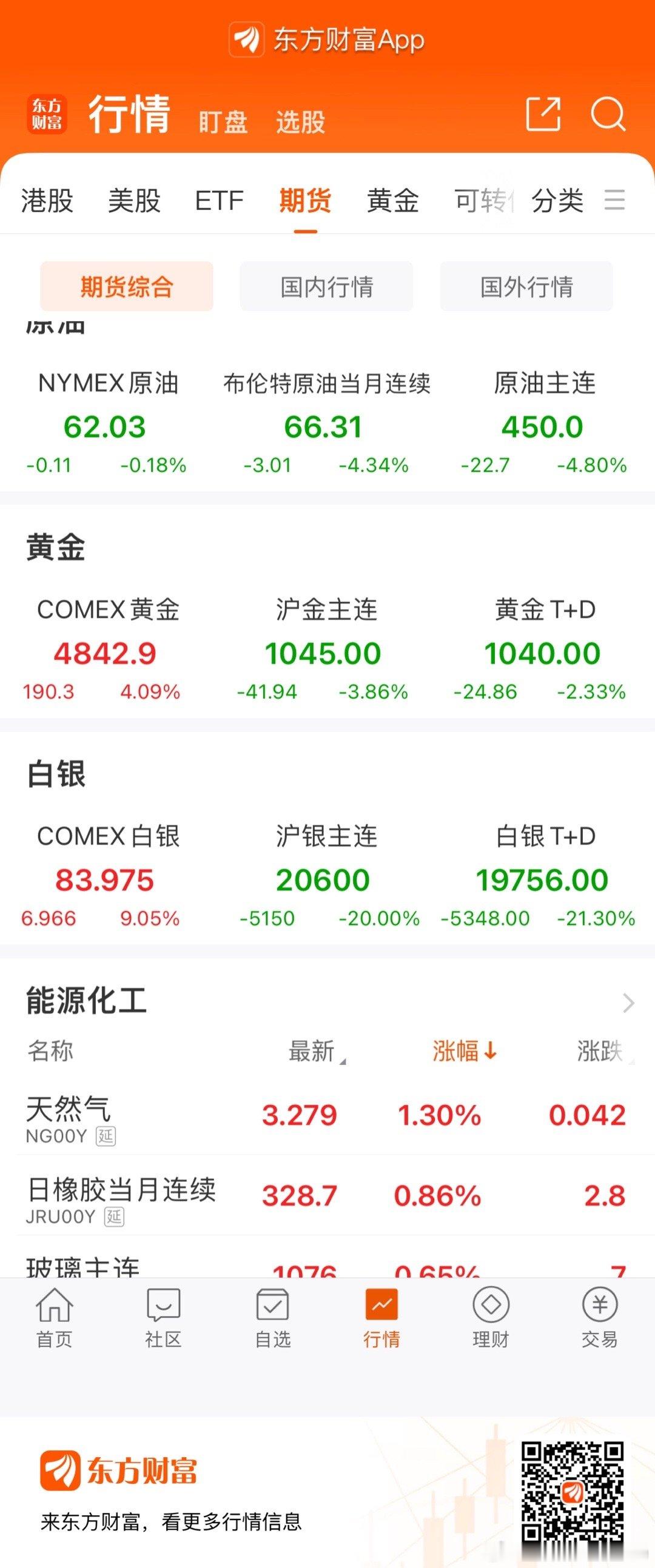
Task: Switch to the 黄金 tab
Action: [x=392, y=201]
